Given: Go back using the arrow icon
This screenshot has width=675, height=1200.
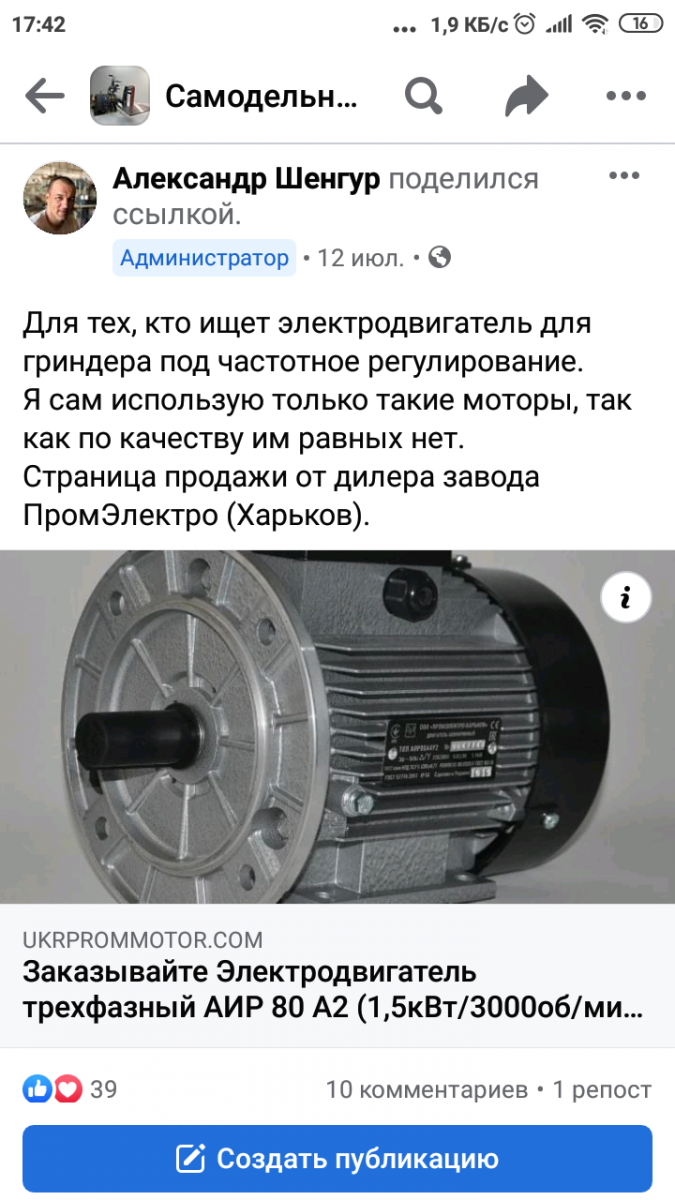Looking at the screenshot, I should click(44, 97).
